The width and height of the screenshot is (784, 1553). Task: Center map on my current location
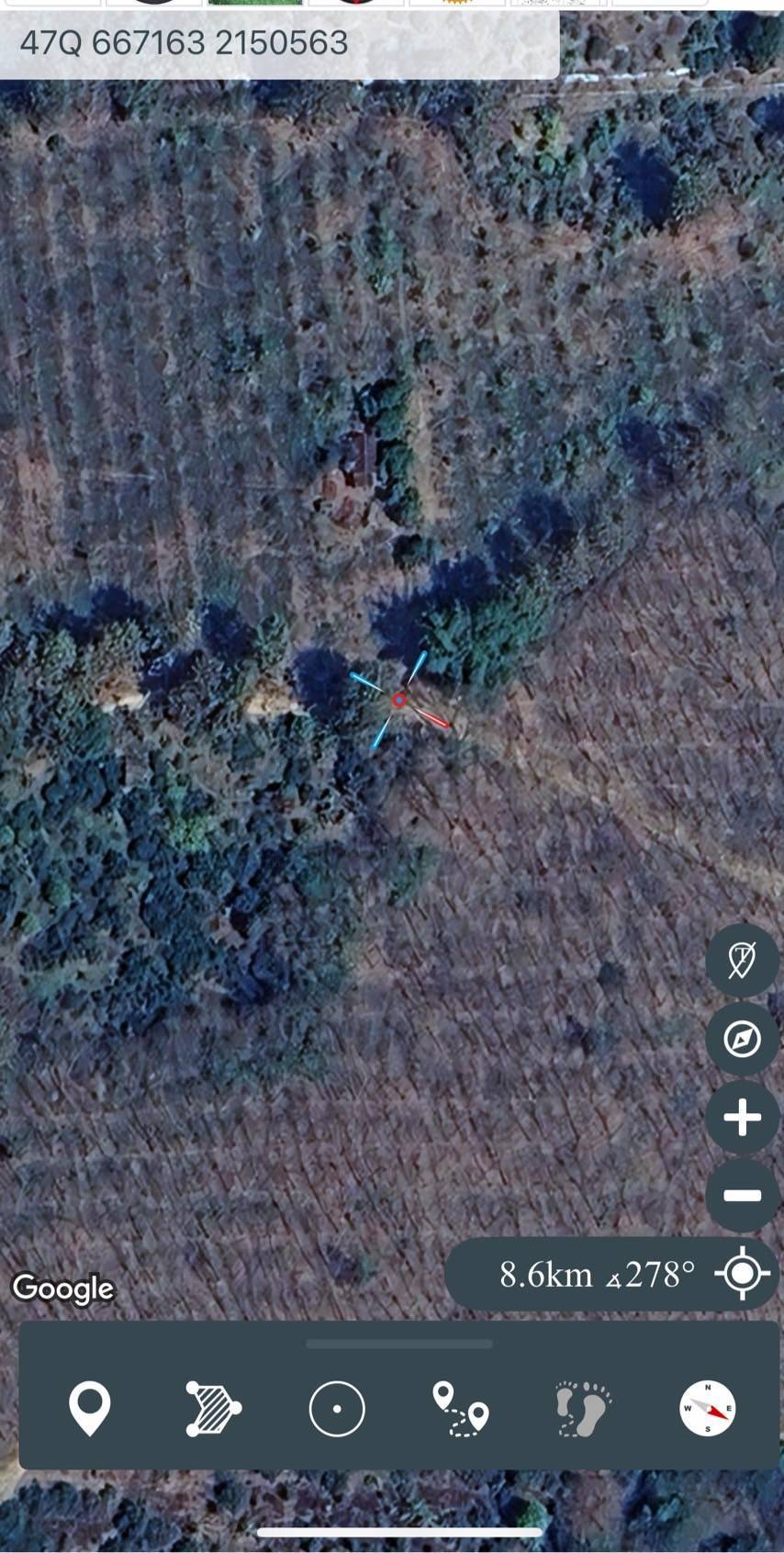(742, 1274)
